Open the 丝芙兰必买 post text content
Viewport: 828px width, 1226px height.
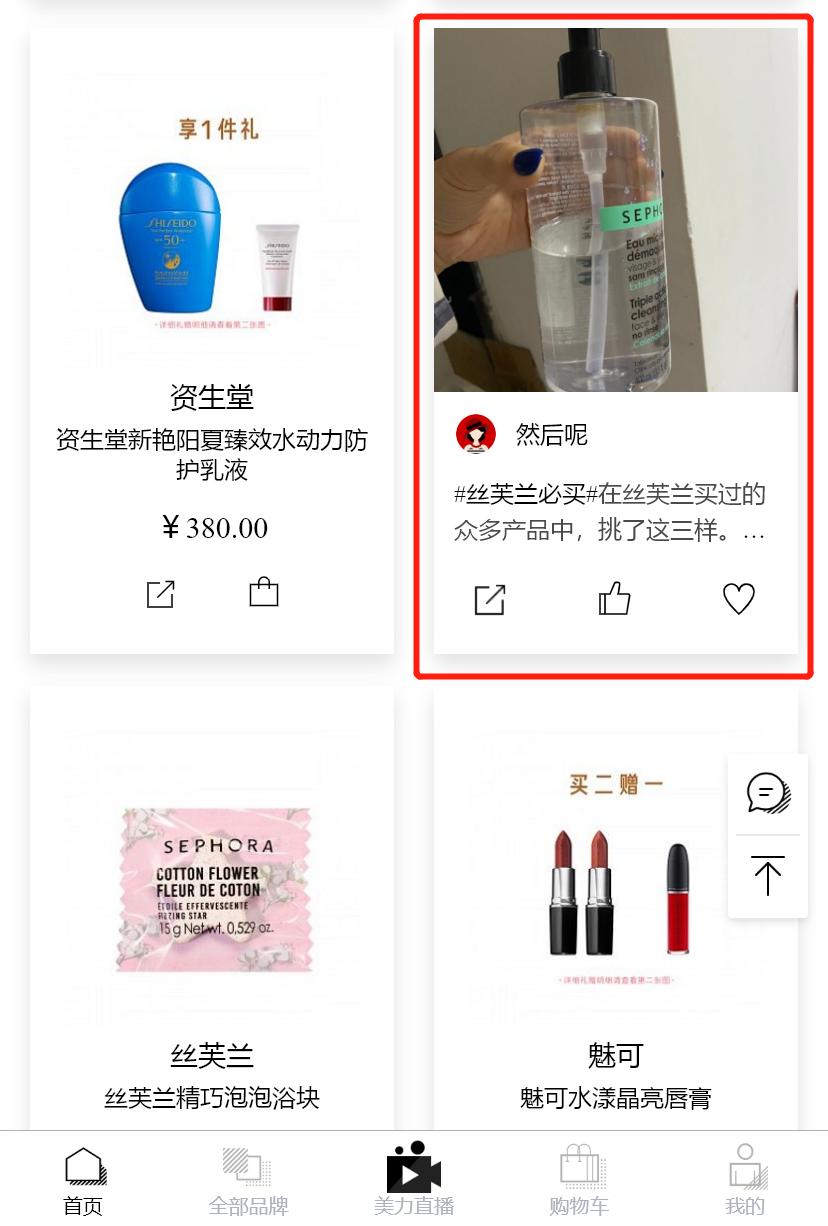(x=614, y=512)
